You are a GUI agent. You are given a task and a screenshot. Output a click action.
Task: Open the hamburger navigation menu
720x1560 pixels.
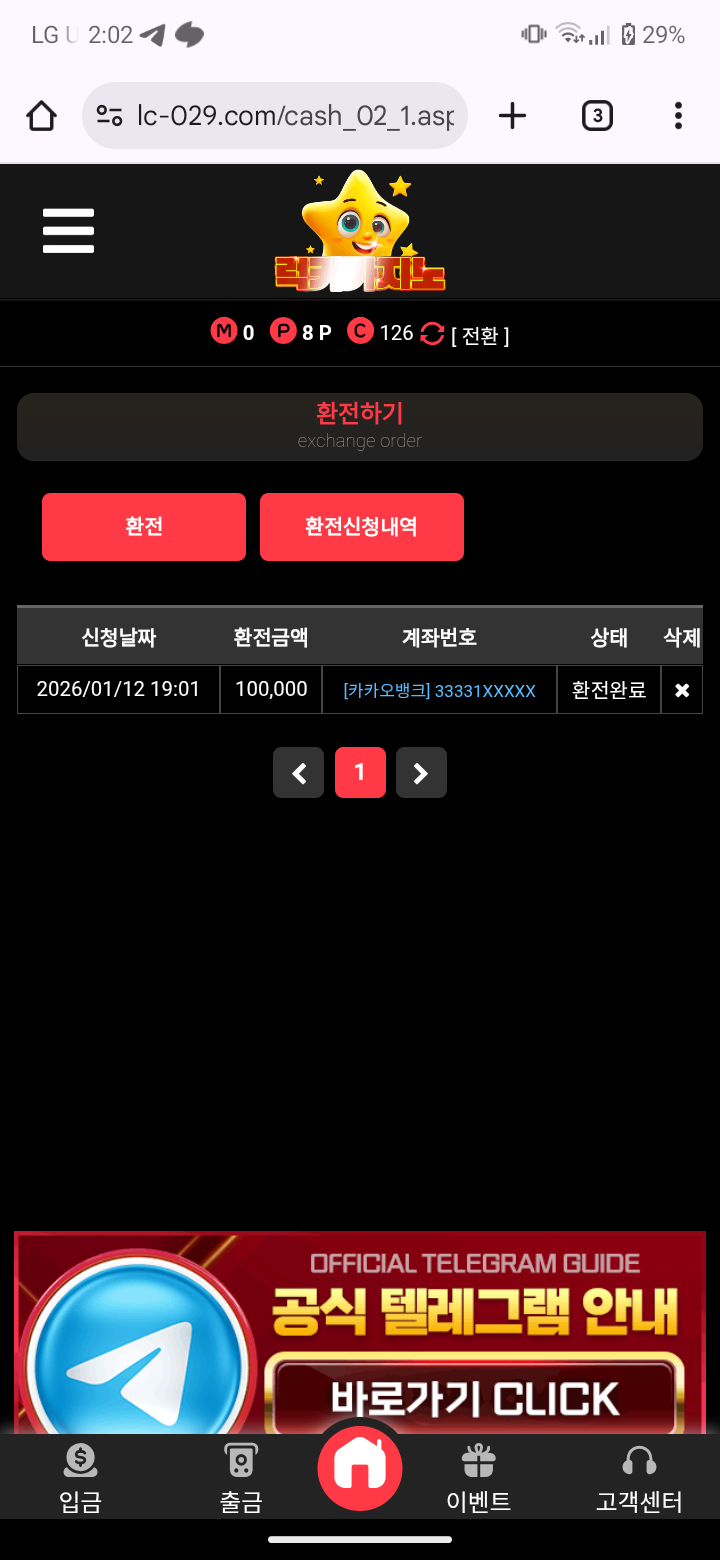click(x=67, y=229)
